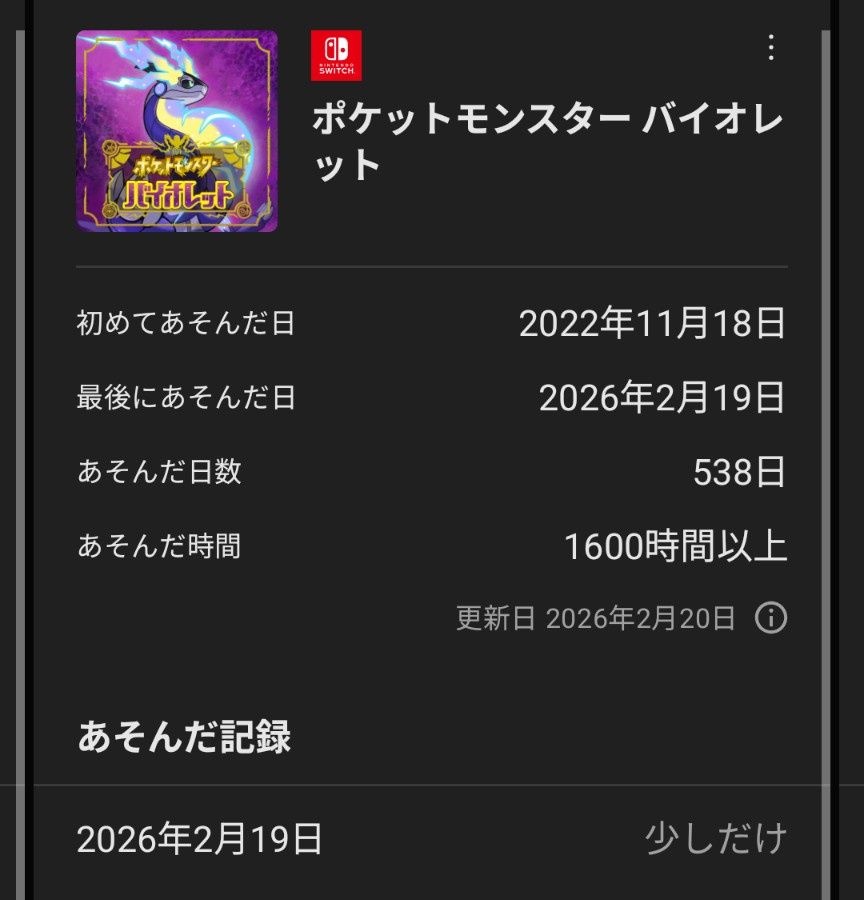Tap the info icon beside 更新日

point(770,618)
